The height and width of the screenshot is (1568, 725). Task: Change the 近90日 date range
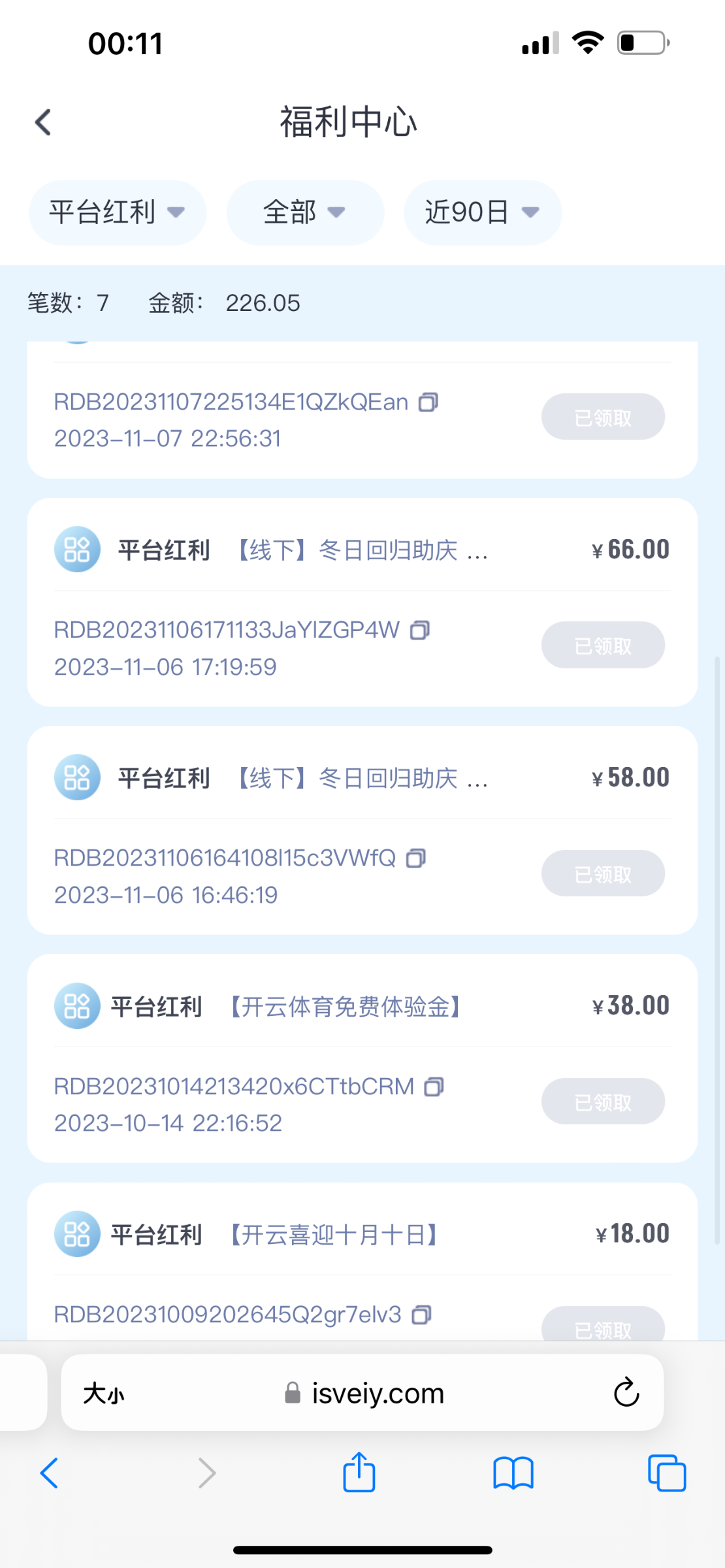(x=482, y=212)
